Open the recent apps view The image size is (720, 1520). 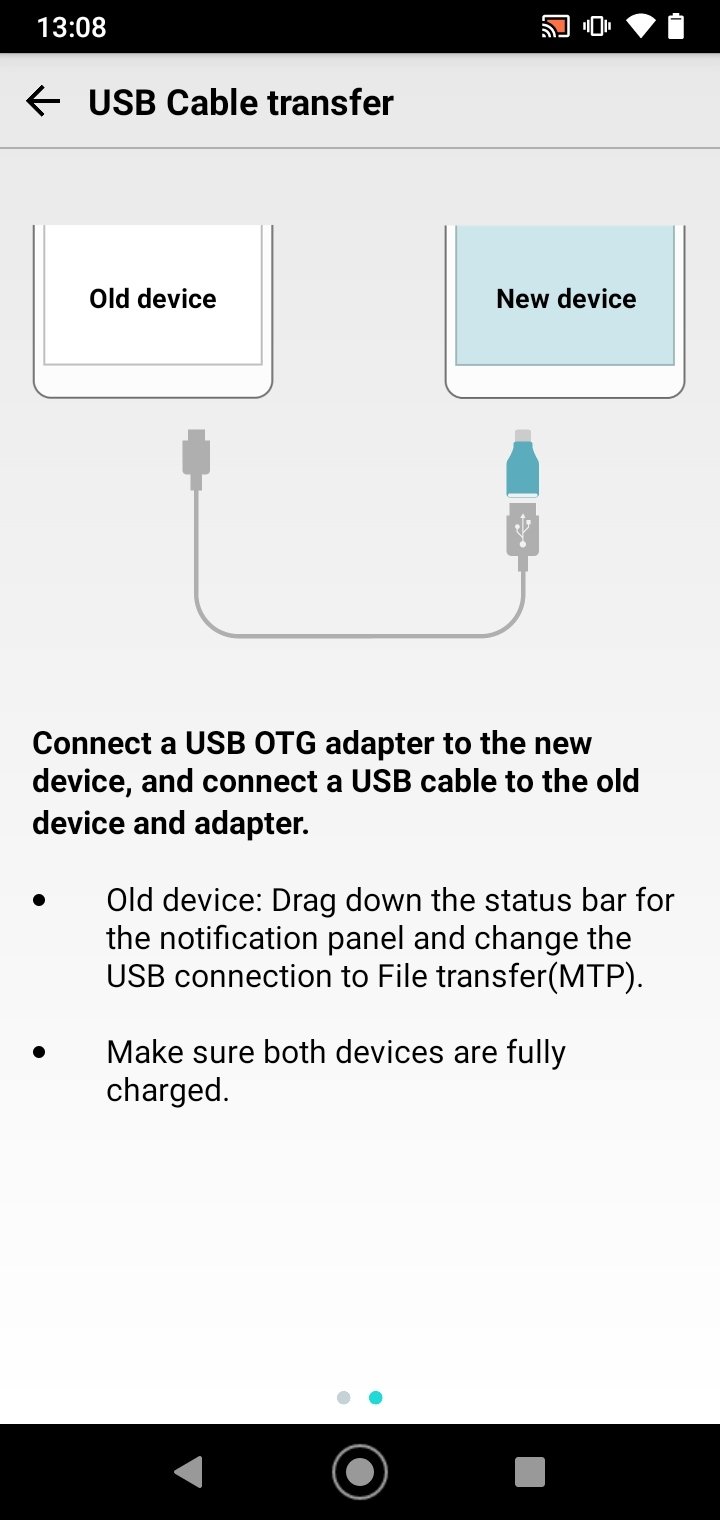(x=530, y=1471)
